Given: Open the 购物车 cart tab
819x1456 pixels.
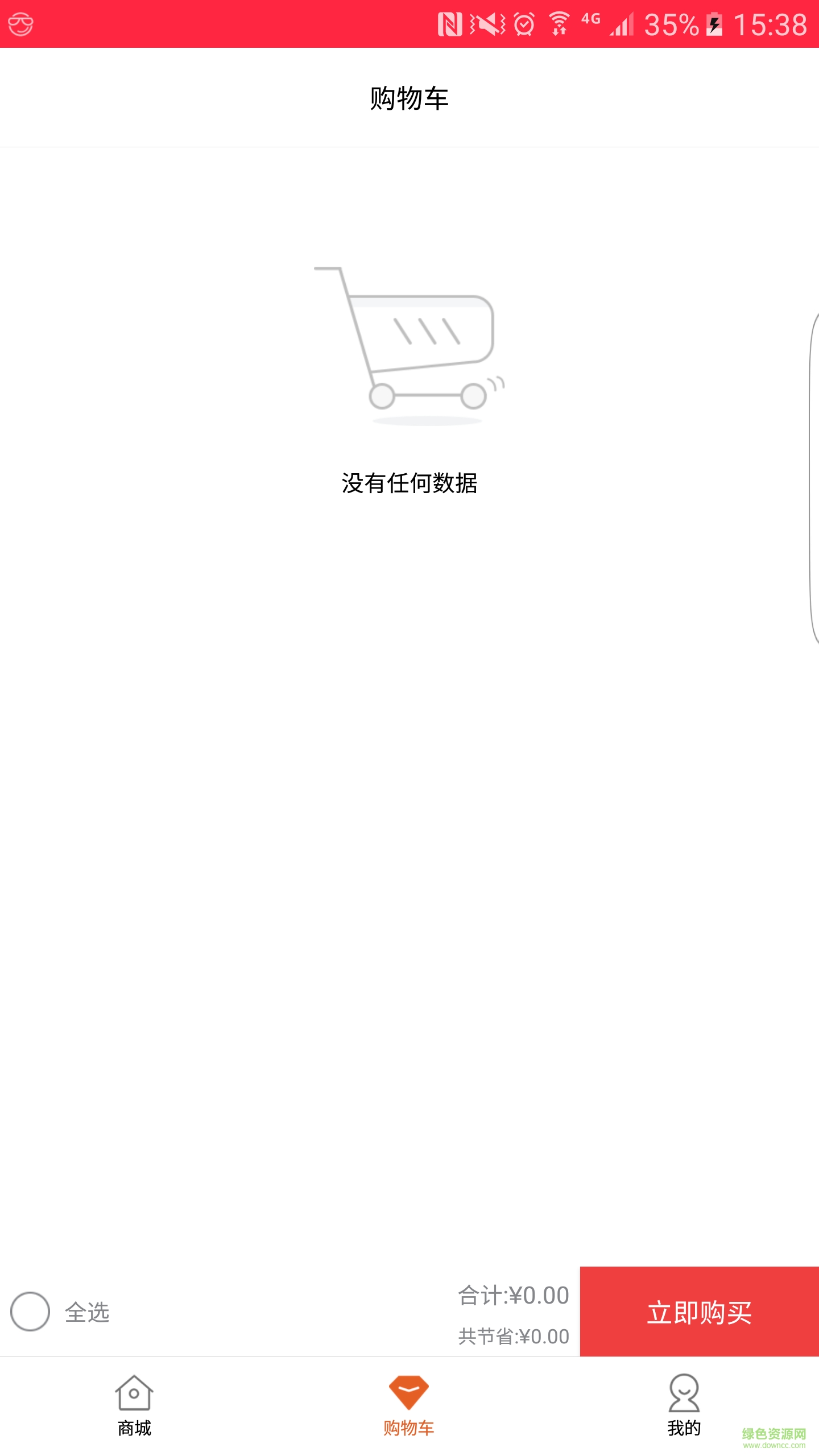Looking at the screenshot, I should (408, 1404).
